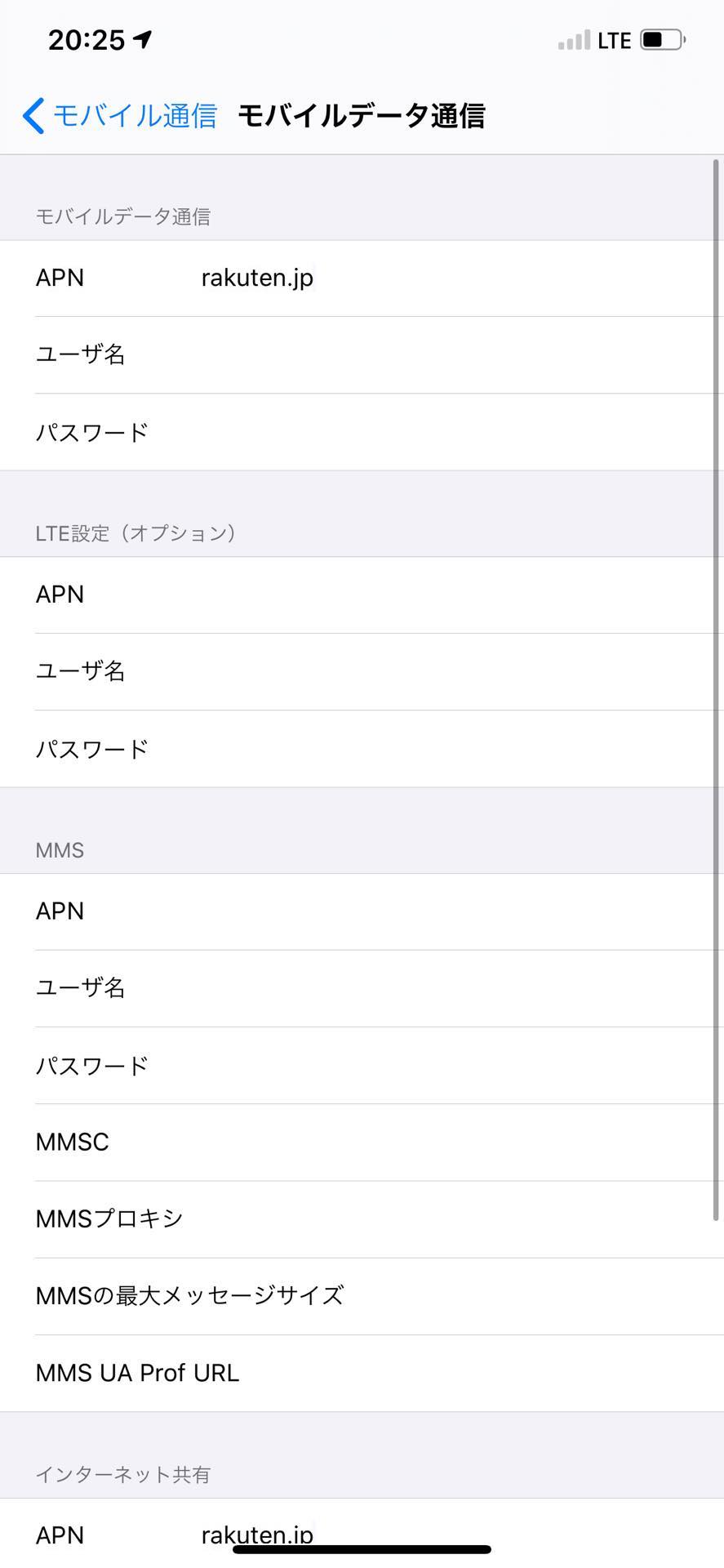Edit the APN field under MMS
724x1568 pixels.
point(362,912)
